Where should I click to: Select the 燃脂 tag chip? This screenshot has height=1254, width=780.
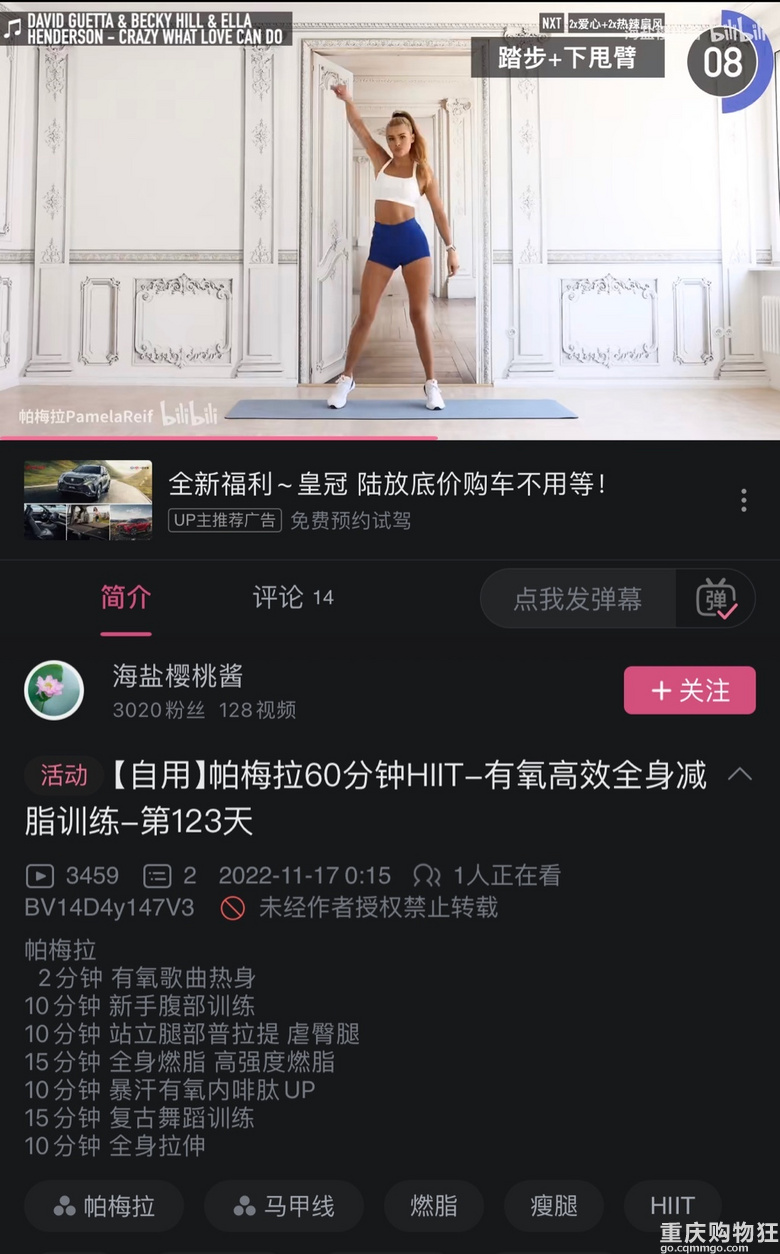(x=434, y=1206)
